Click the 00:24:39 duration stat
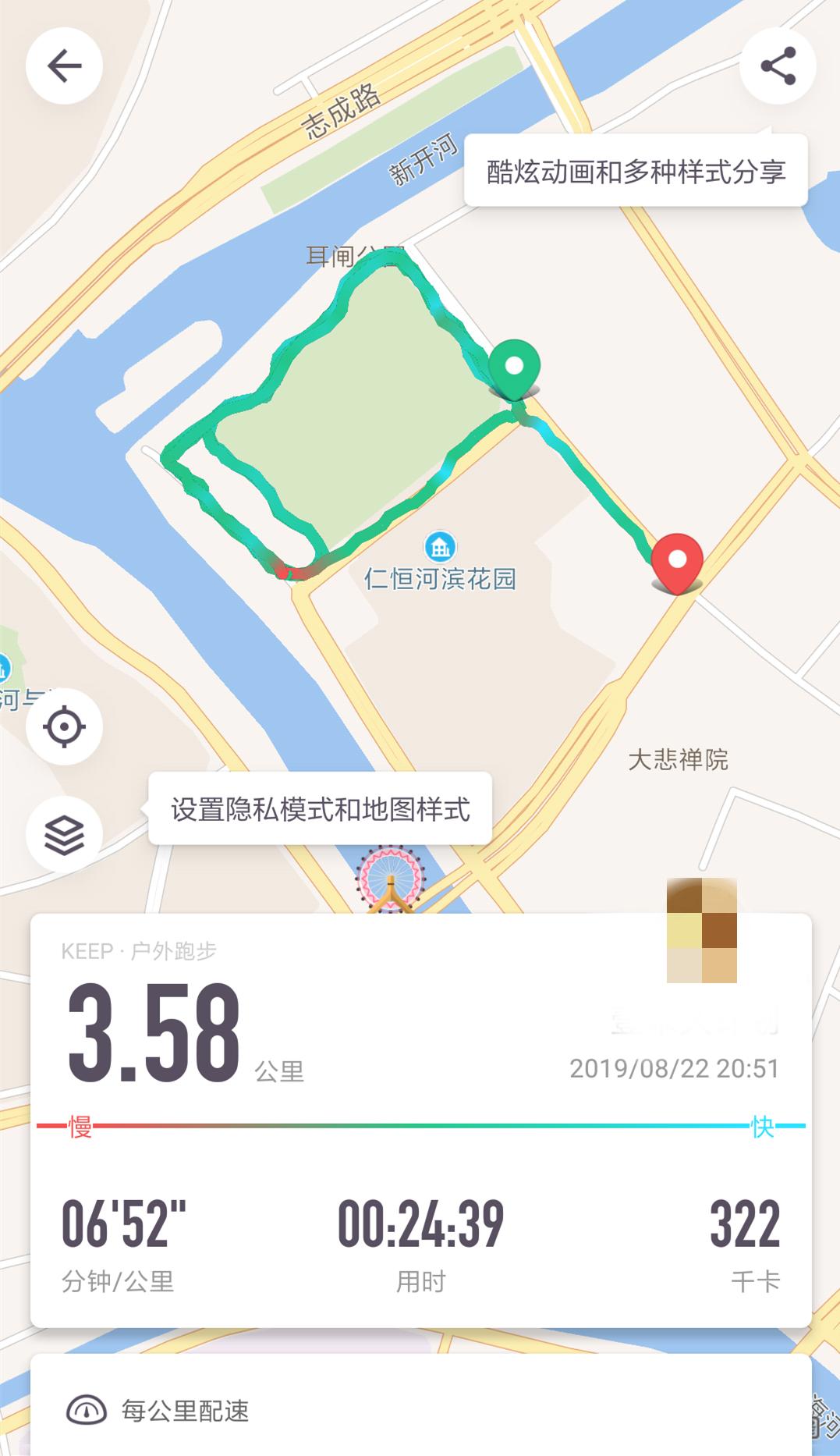This screenshot has height=1456, width=840. coord(420,1223)
